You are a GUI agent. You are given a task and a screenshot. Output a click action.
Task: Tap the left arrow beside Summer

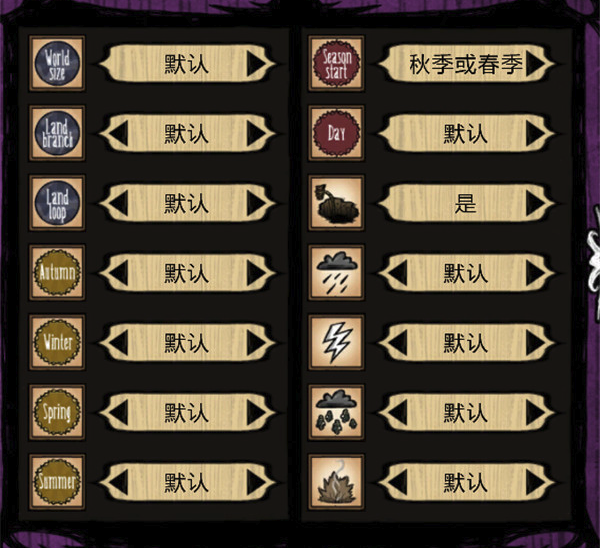pos(117,483)
